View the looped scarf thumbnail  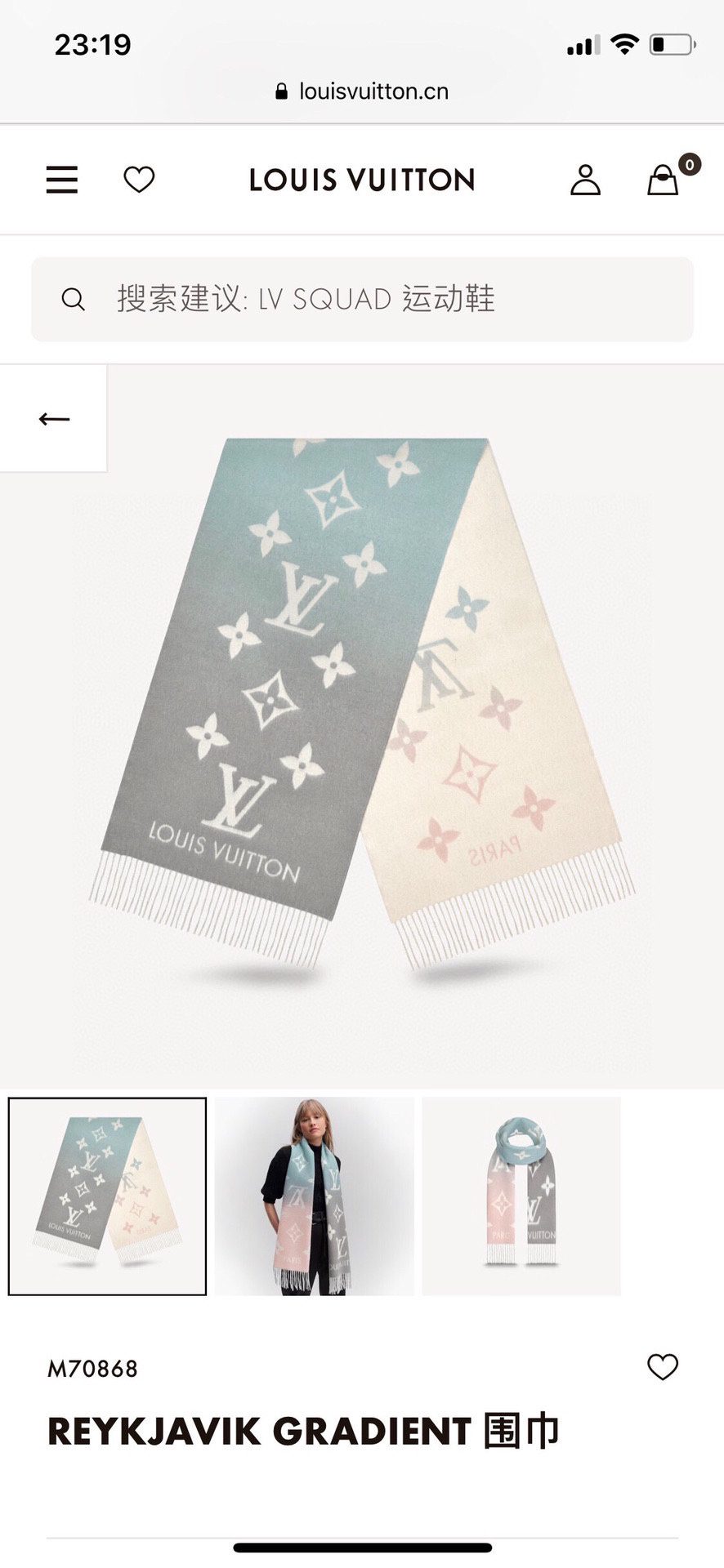[521, 1196]
